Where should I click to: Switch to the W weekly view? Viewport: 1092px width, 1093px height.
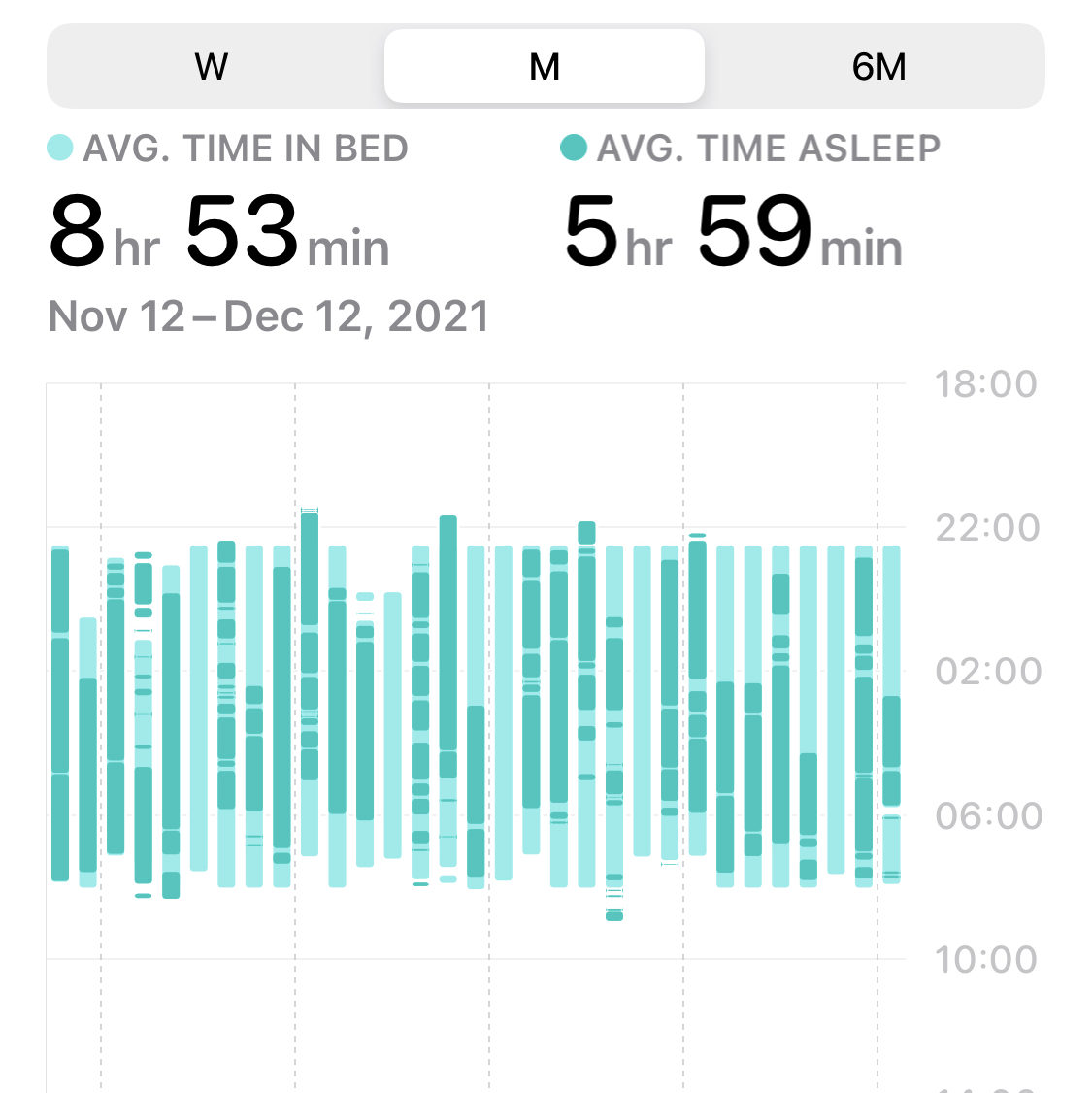[212, 67]
